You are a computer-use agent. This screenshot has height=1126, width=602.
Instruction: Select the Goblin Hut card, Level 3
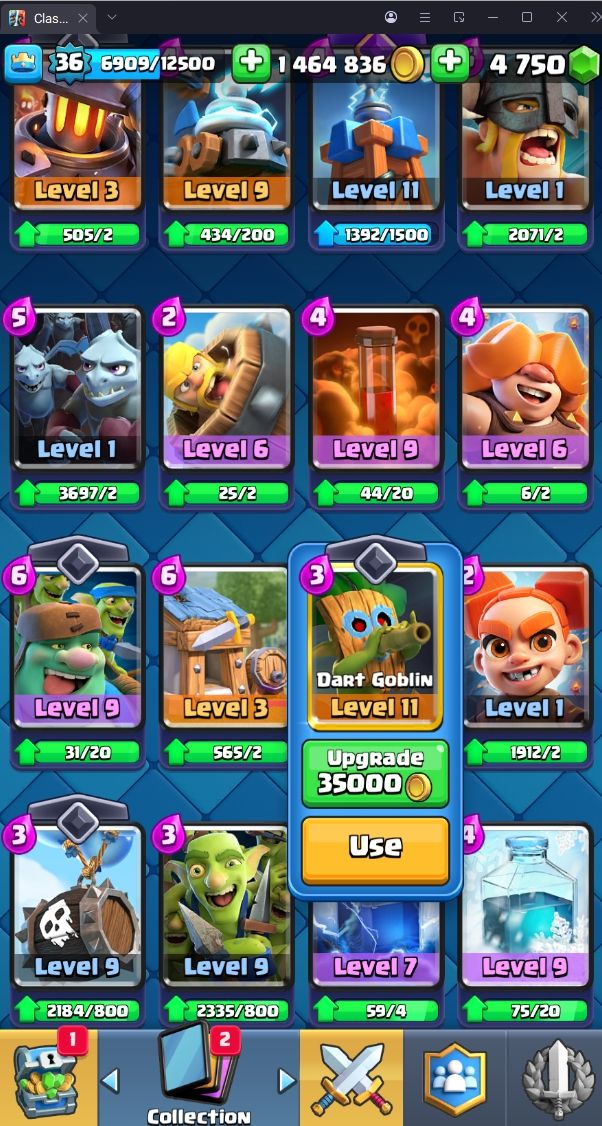pos(226,650)
